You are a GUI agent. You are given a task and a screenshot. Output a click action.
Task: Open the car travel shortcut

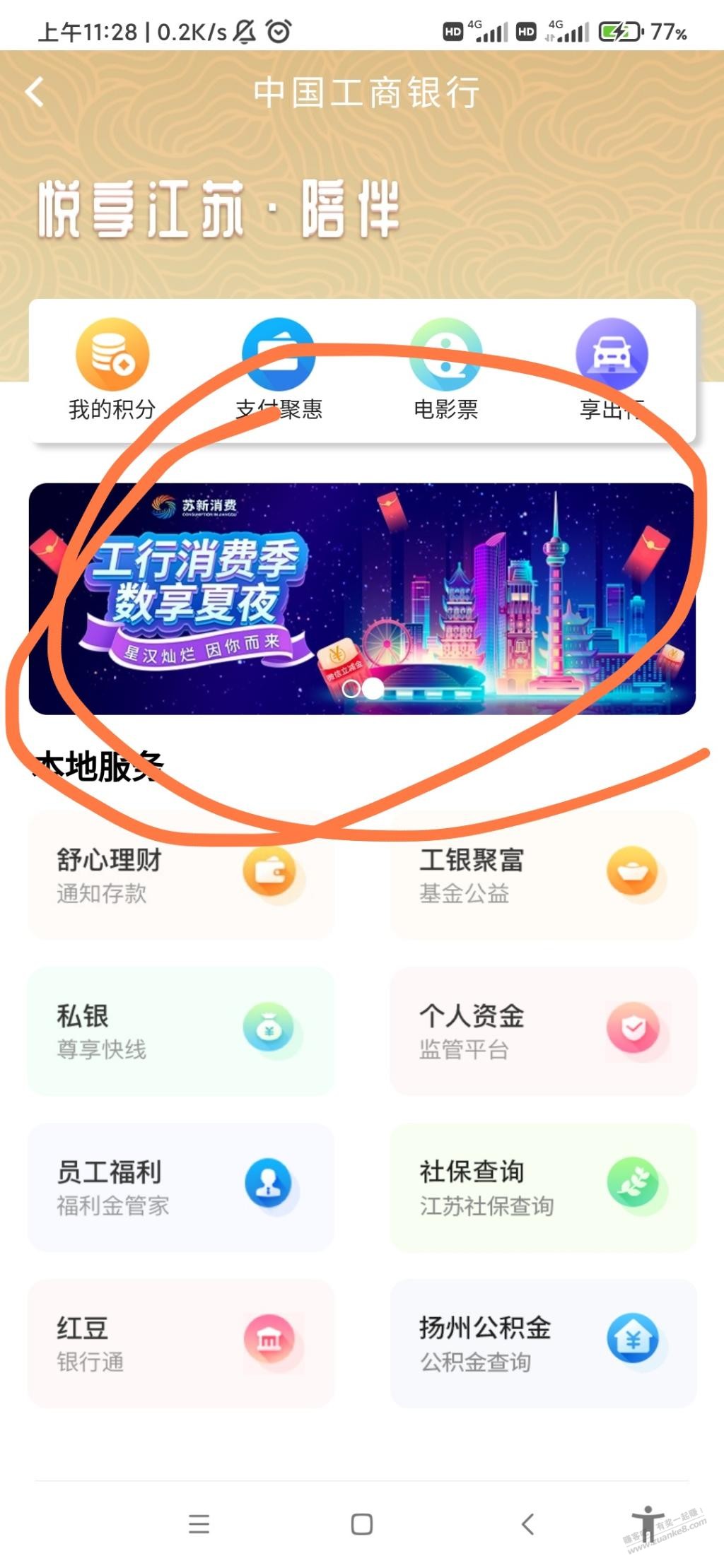(x=612, y=370)
